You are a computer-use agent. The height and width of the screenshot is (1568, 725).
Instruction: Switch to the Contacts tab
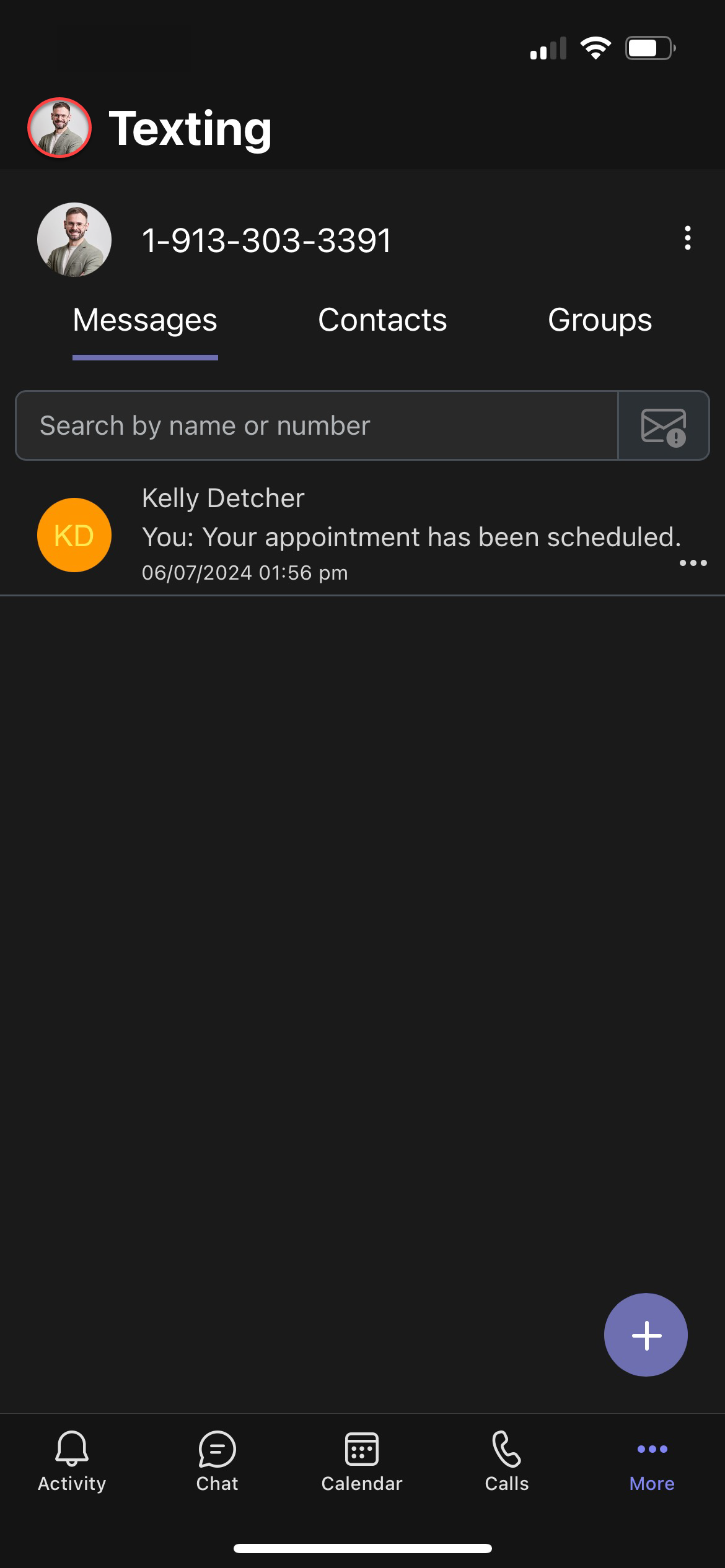[382, 320]
